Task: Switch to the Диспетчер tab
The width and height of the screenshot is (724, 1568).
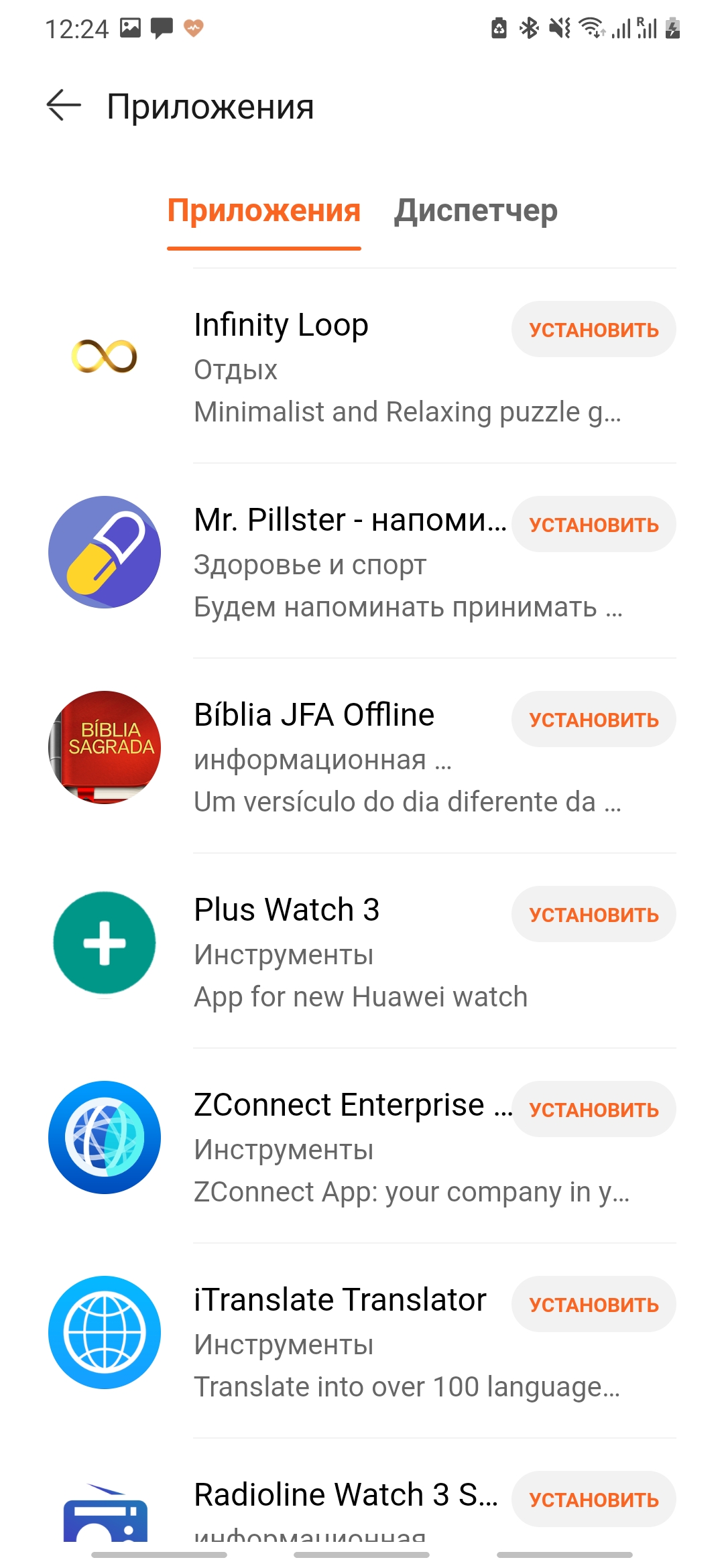Action: [475, 211]
